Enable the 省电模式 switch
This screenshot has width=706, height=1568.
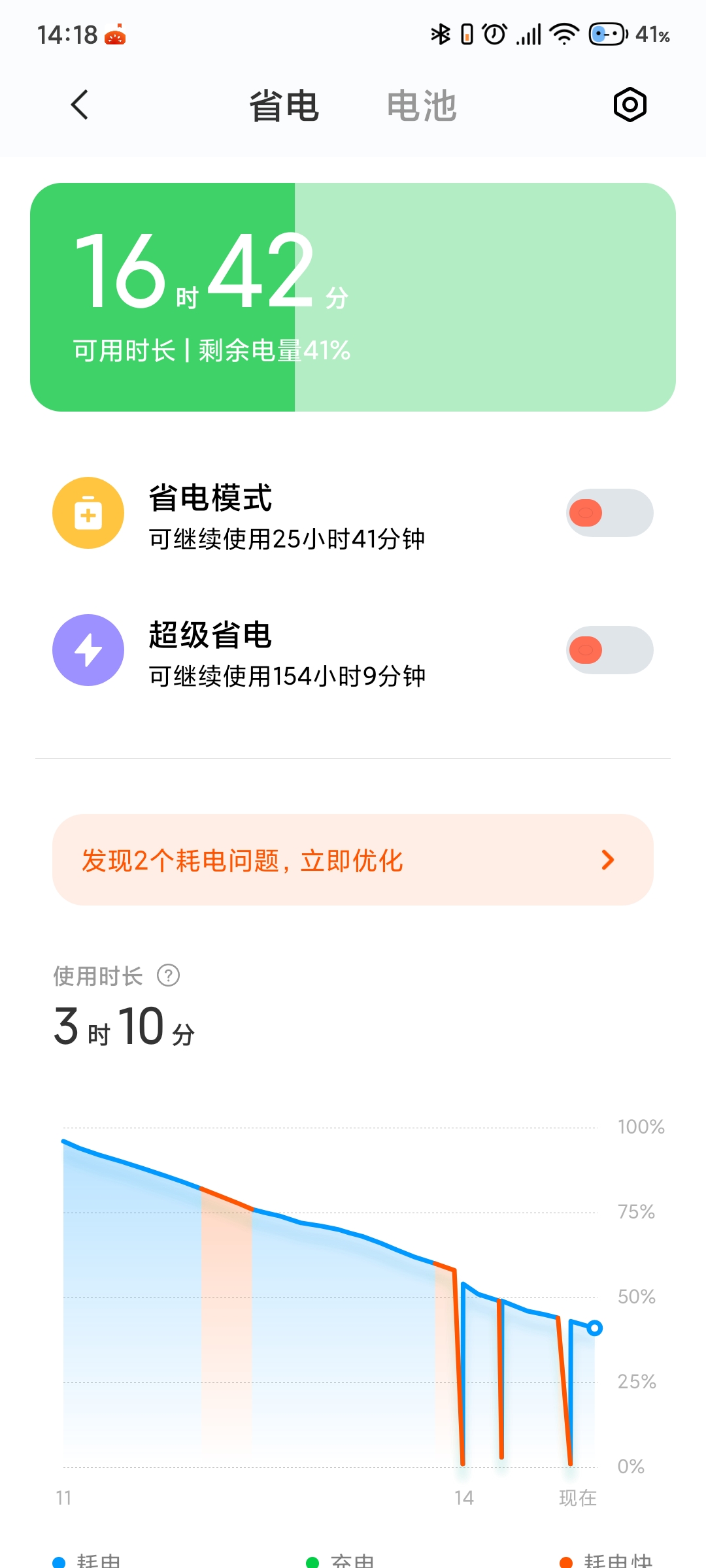pos(609,513)
